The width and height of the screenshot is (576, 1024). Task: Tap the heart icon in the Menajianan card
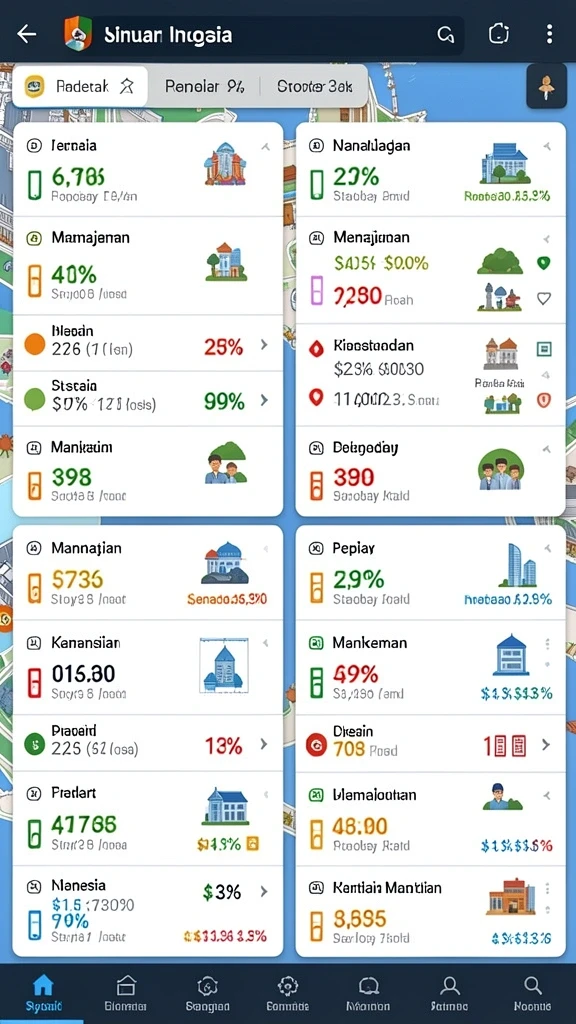543,298
